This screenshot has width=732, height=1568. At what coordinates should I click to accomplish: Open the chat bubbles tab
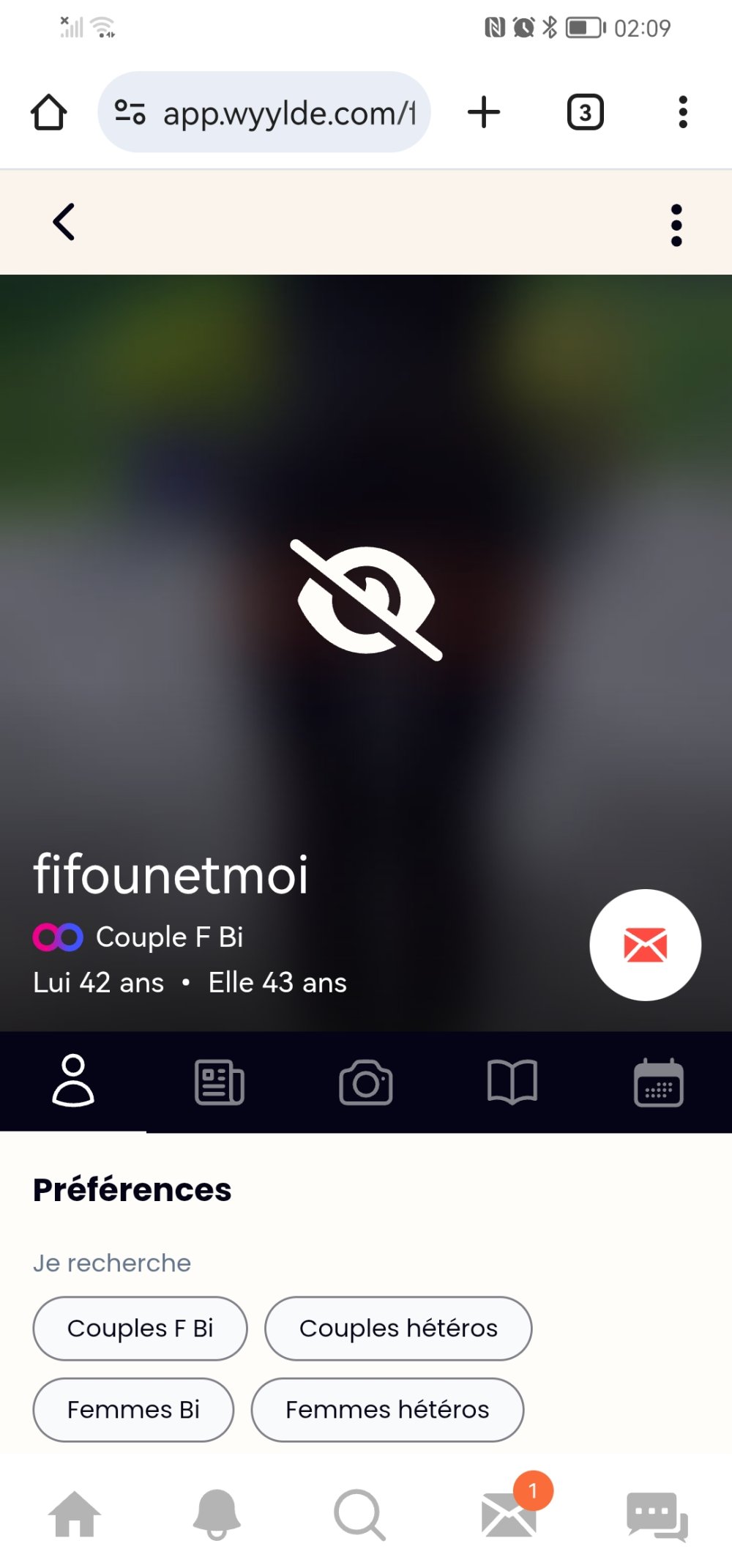coord(657,1515)
